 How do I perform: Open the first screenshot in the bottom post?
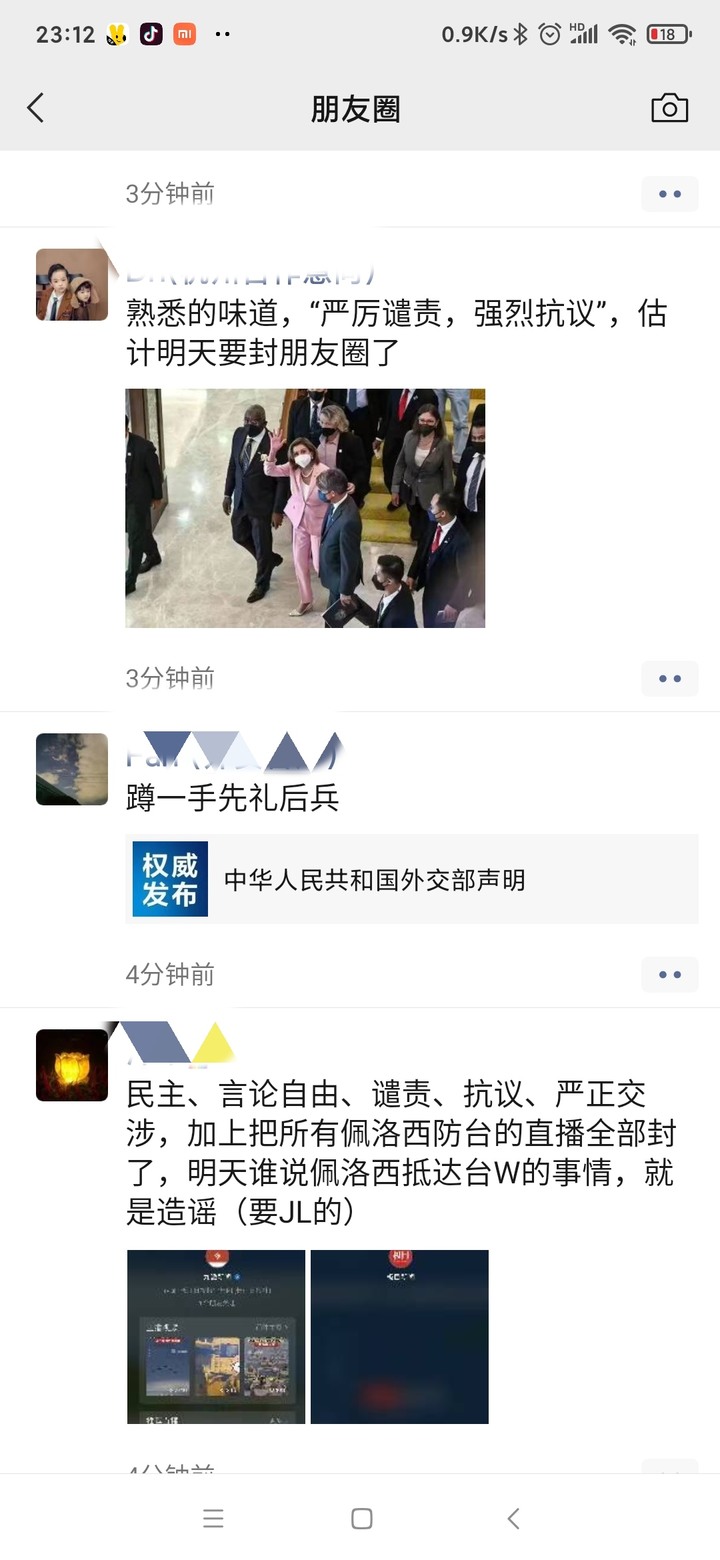[x=215, y=1336]
